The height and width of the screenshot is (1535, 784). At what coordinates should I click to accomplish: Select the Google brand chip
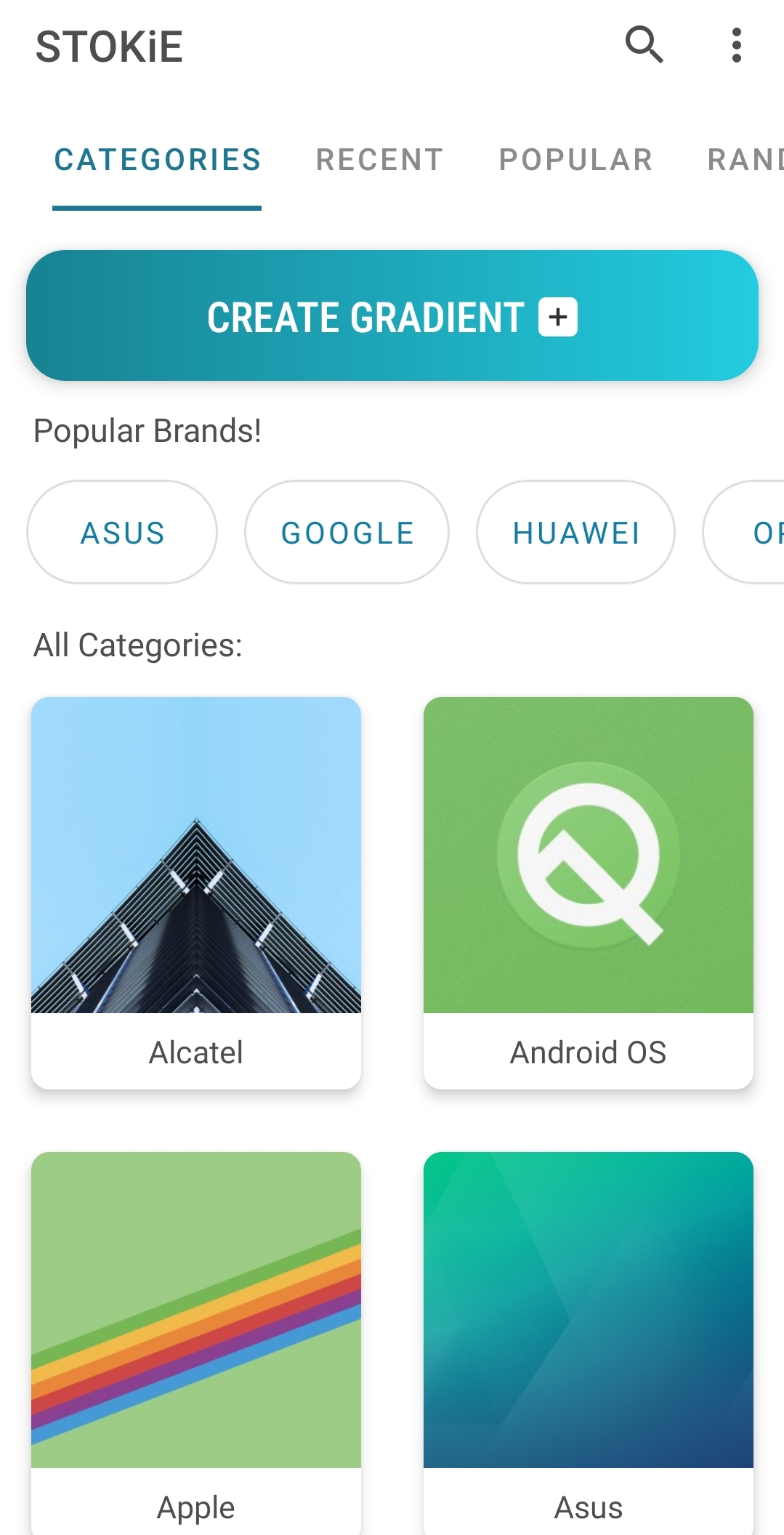tap(347, 533)
